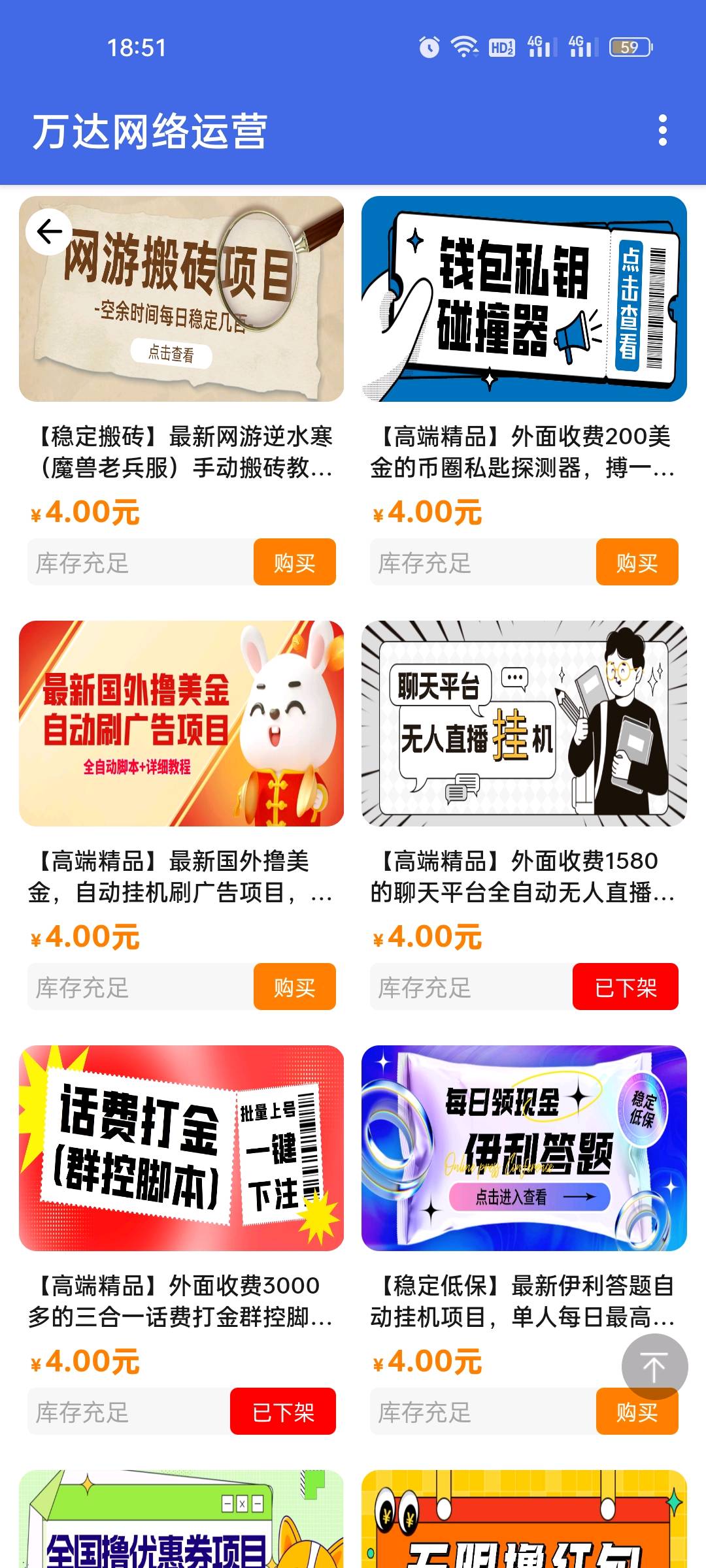706x1568 pixels.
Task: View the 每日领现金伊利答题 product image
Action: click(524, 1149)
